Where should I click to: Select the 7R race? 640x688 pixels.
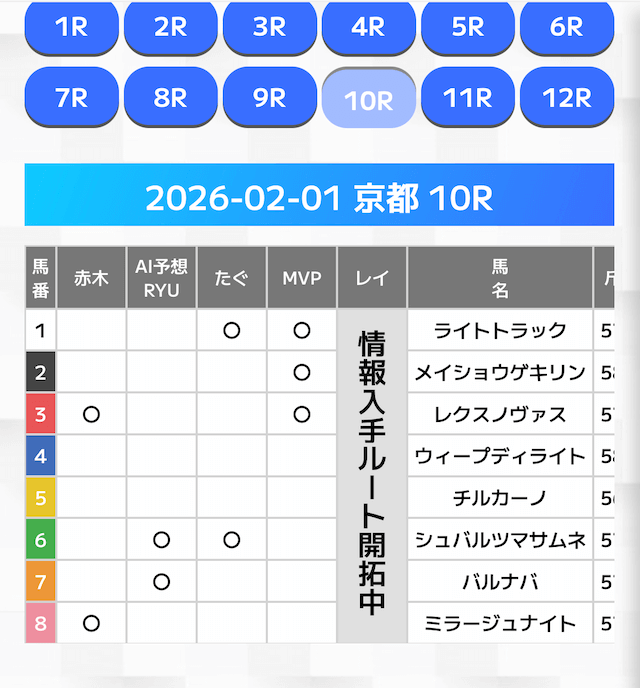pyautogui.click(x=71, y=98)
